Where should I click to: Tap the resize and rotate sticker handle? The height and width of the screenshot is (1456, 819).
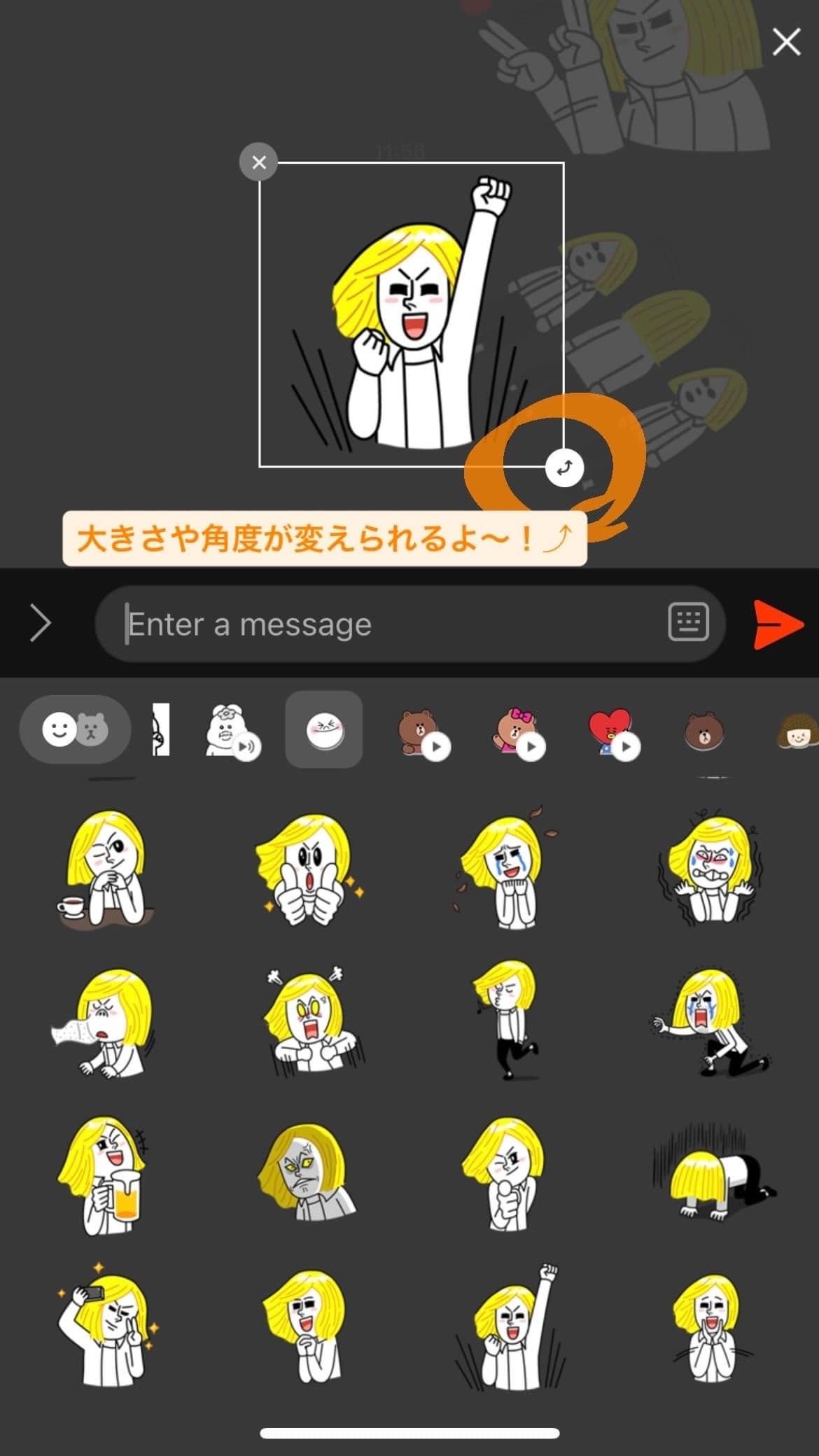[x=564, y=468]
